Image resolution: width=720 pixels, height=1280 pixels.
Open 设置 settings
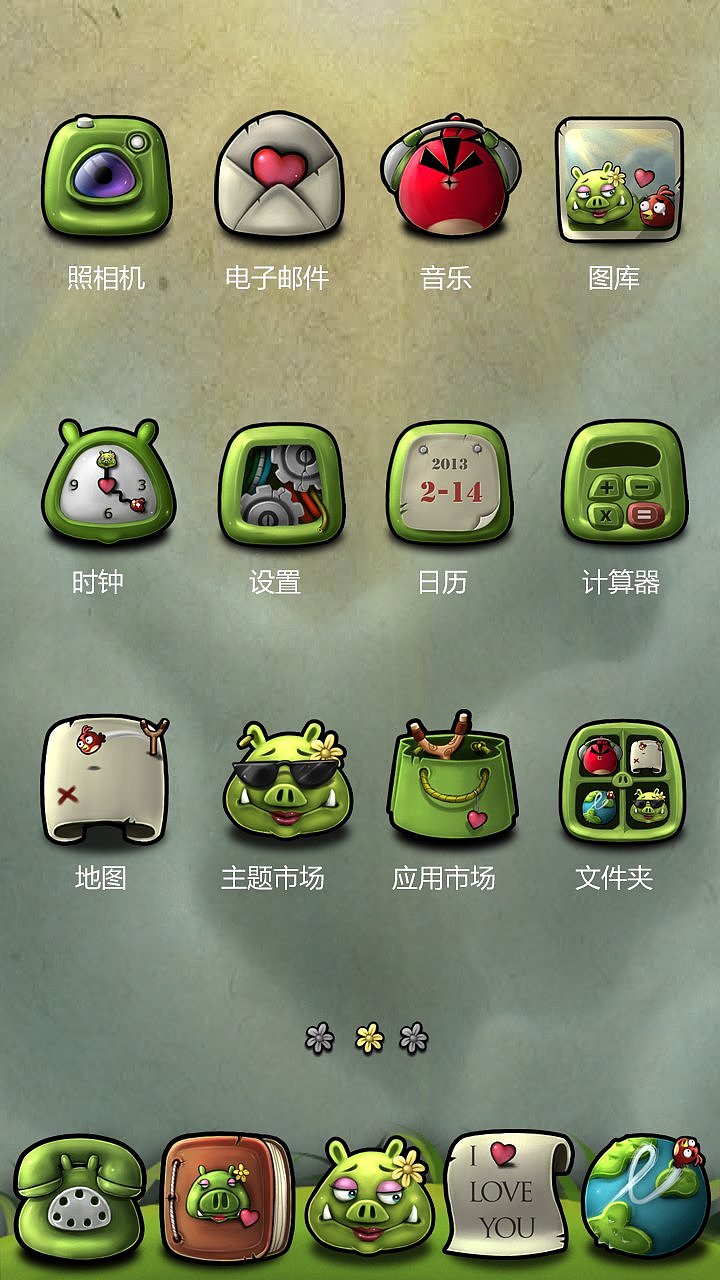[x=278, y=483]
